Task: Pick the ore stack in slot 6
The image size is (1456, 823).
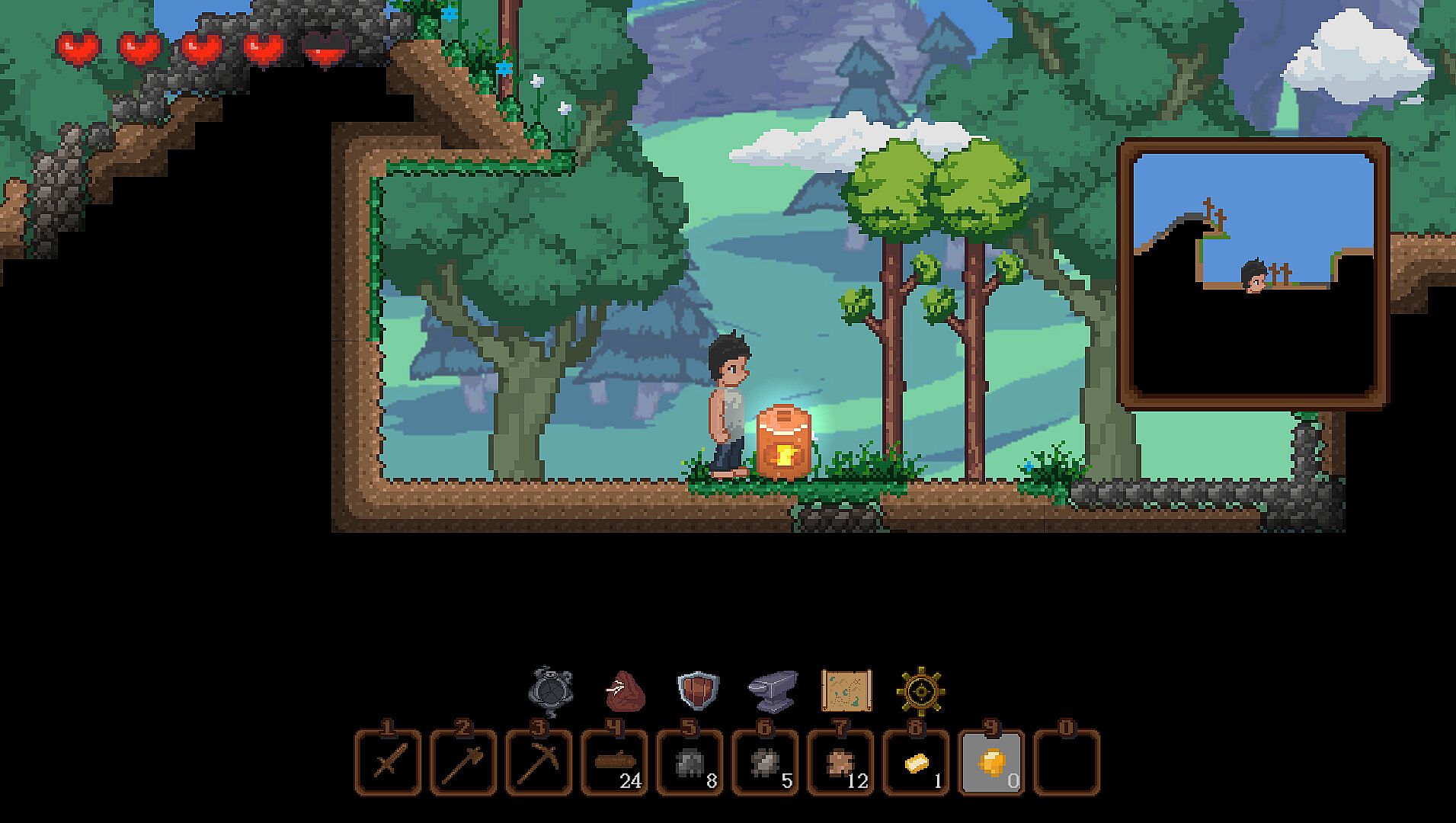Action: tap(764, 762)
